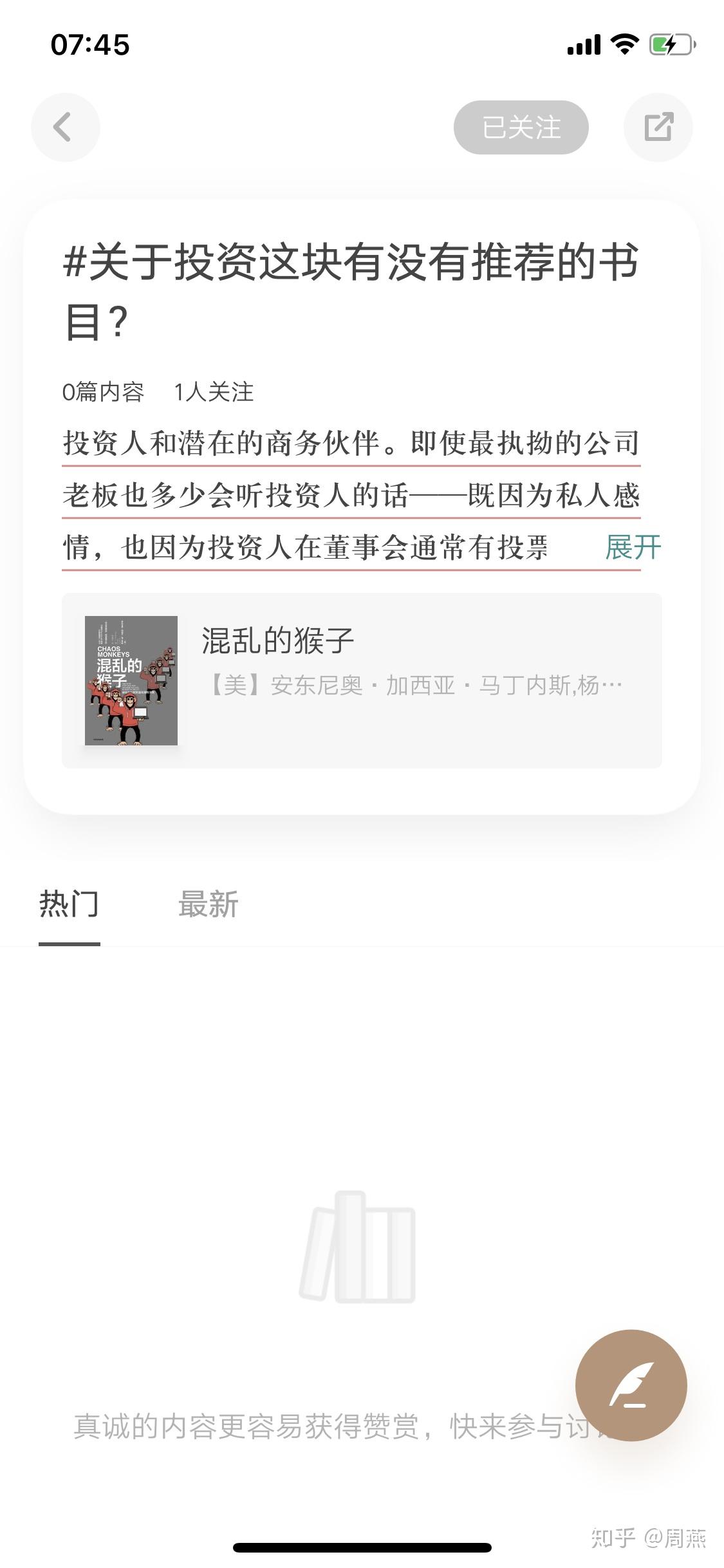This screenshot has height=1568, width=724.
Task: Go back with the back arrow
Action: (x=65, y=127)
